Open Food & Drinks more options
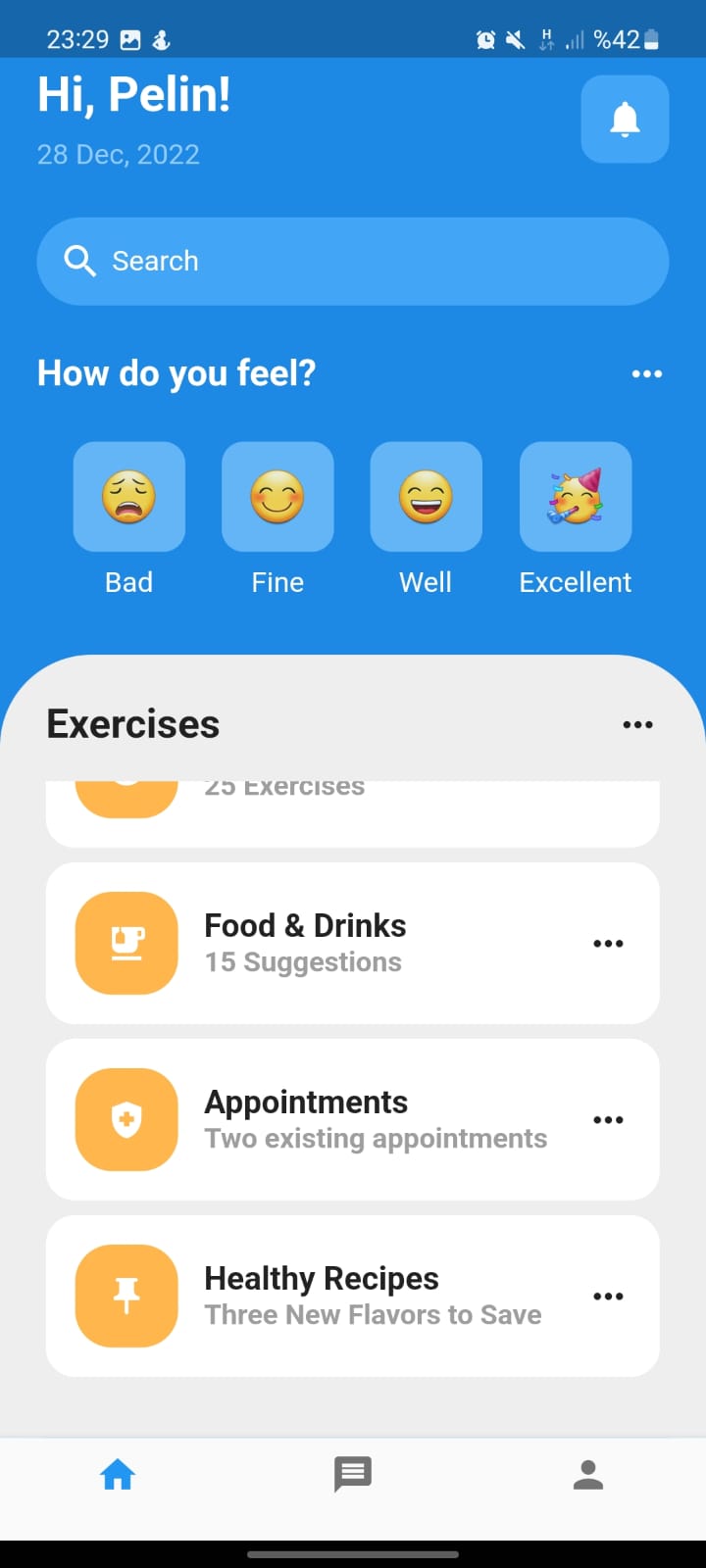The height and width of the screenshot is (1568, 706). 608,943
